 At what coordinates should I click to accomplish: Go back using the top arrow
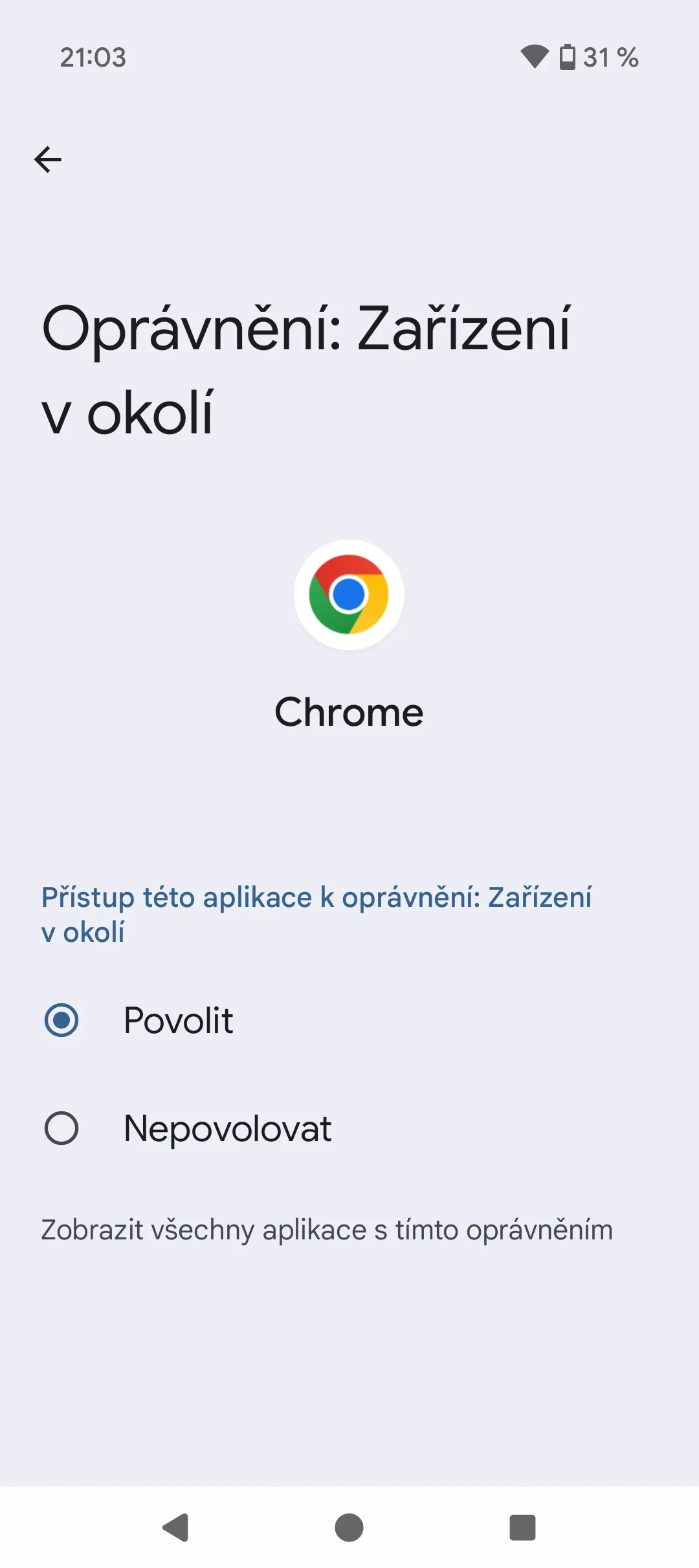48,159
